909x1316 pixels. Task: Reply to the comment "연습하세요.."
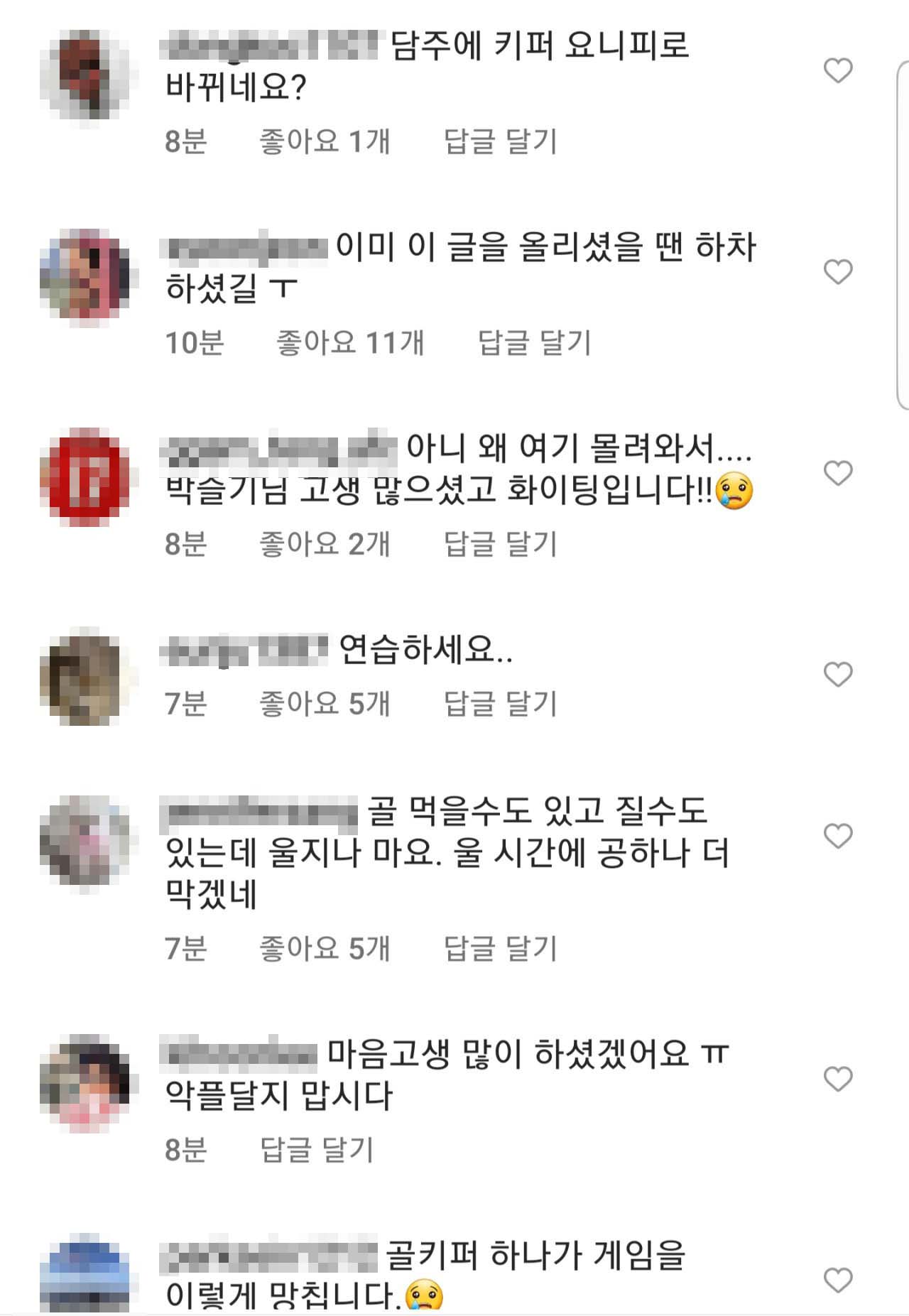point(500,703)
